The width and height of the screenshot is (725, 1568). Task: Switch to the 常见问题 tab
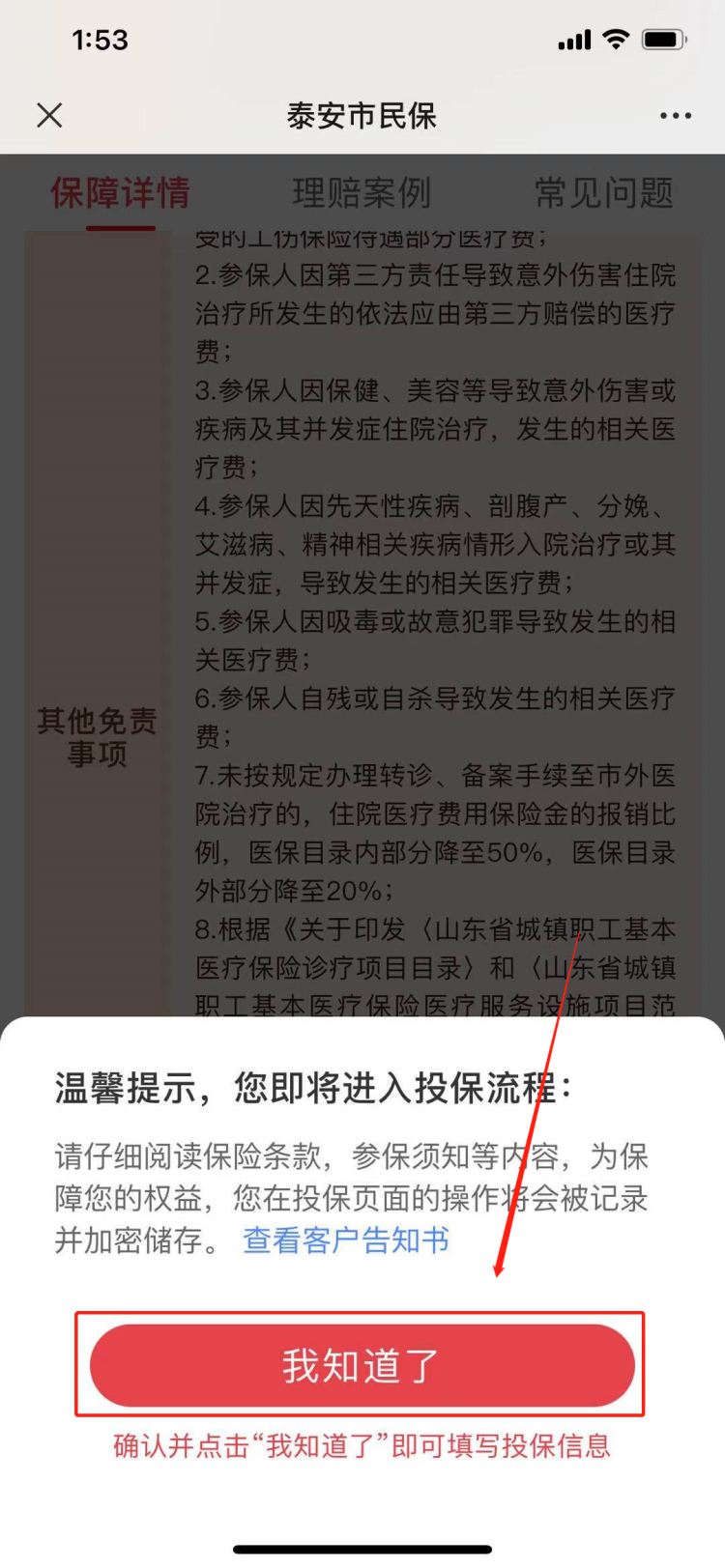[603, 193]
